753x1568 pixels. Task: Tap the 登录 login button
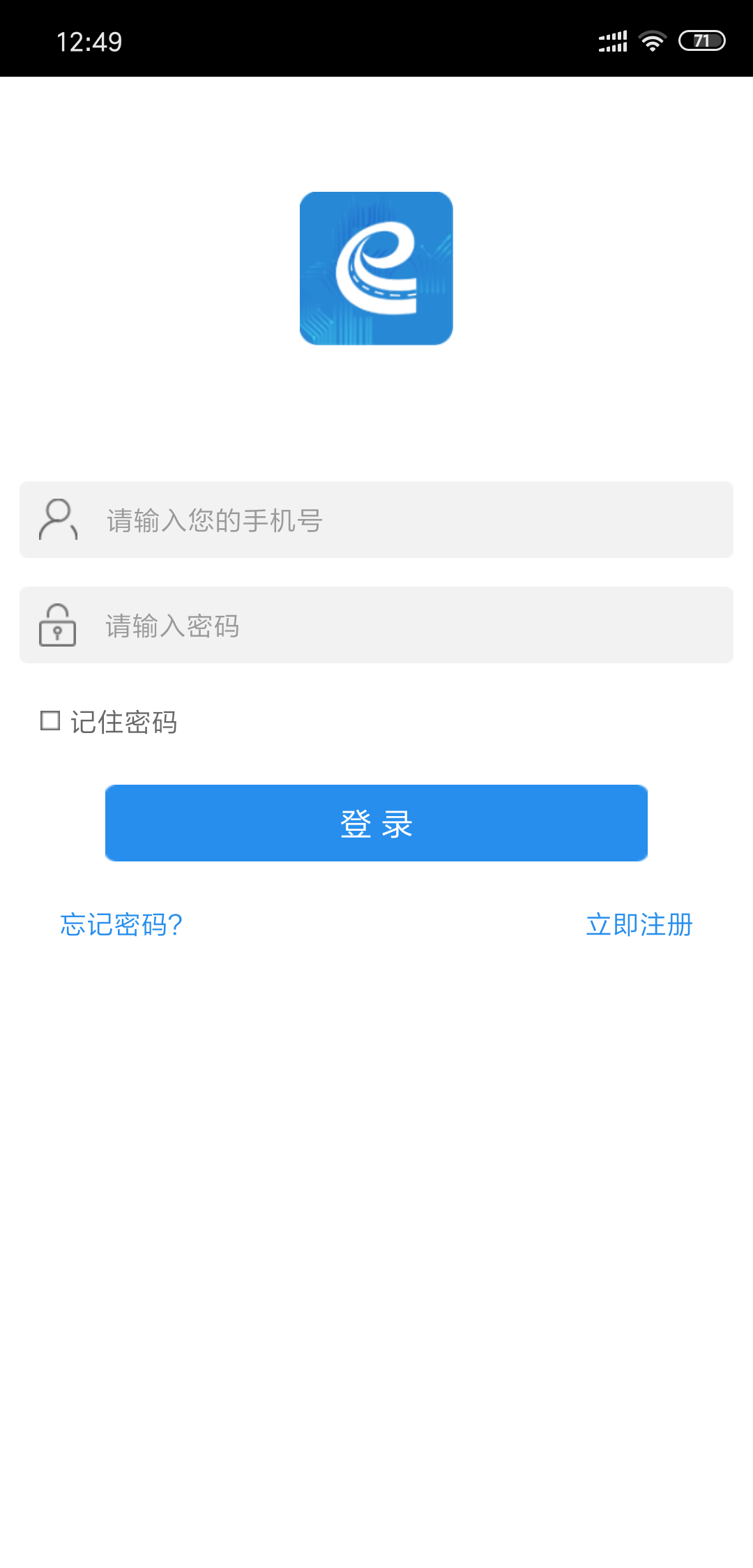pos(376,824)
